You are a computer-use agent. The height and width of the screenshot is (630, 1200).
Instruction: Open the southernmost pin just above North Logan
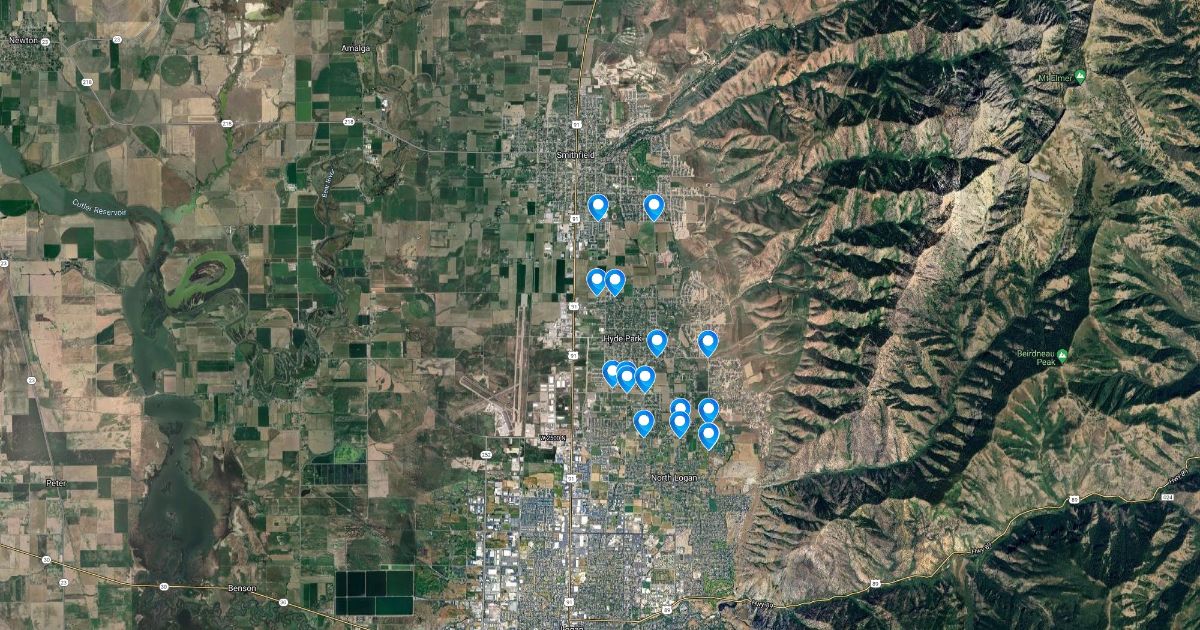708,434
